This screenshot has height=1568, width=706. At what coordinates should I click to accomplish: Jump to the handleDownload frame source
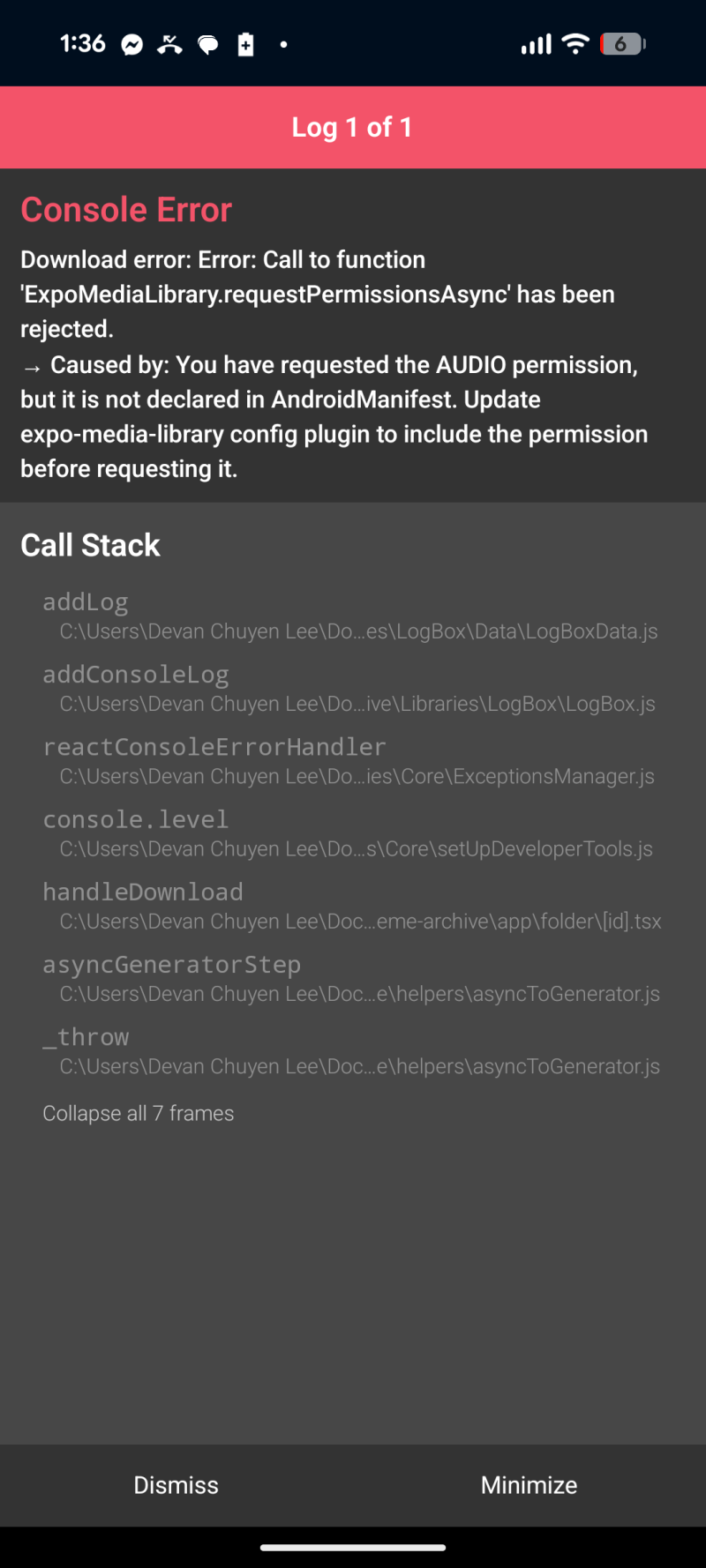coord(350,906)
